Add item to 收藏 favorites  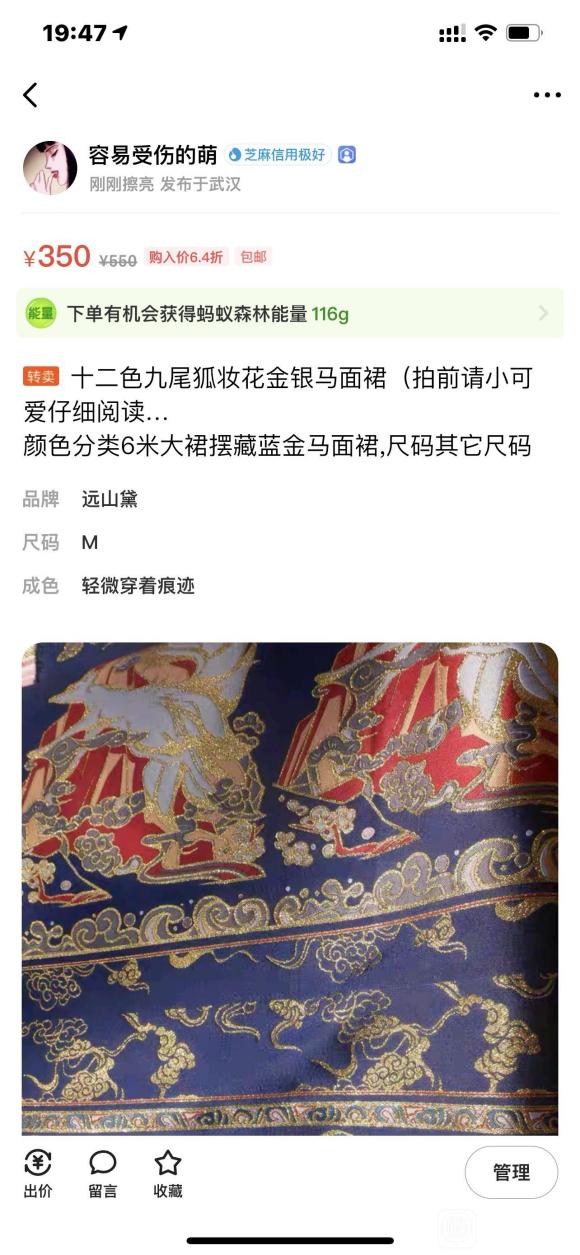tap(167, 1174)
